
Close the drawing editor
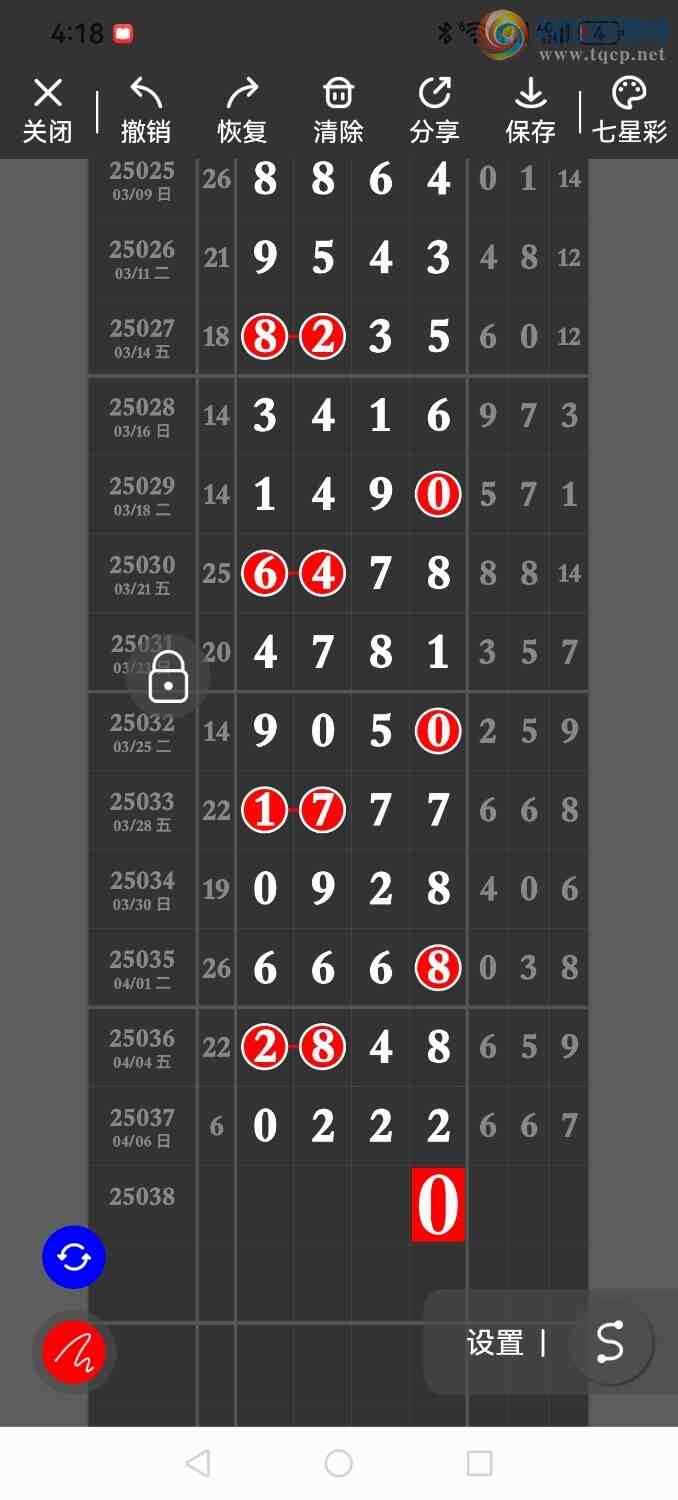click(x=47, y=110)
